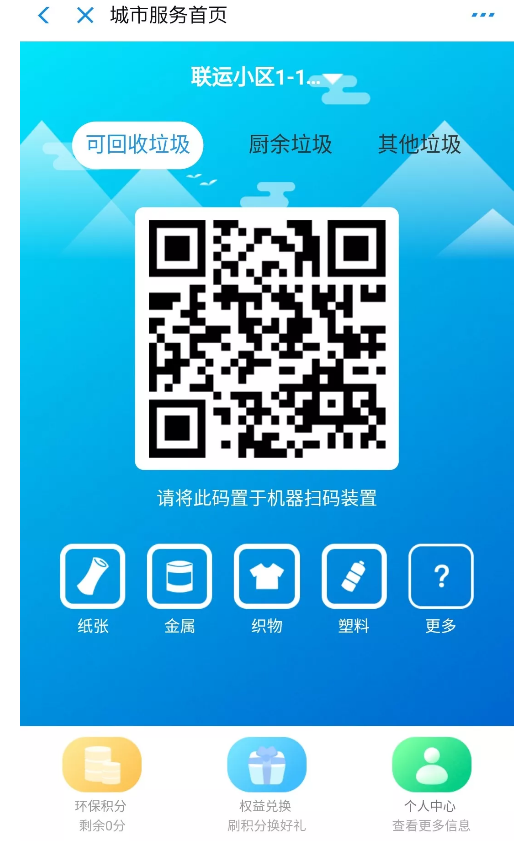This screenshot has height=848, width=527.
Task: Expand the 联运小区1-1 location dropdown
Action: tap(266, 77)
